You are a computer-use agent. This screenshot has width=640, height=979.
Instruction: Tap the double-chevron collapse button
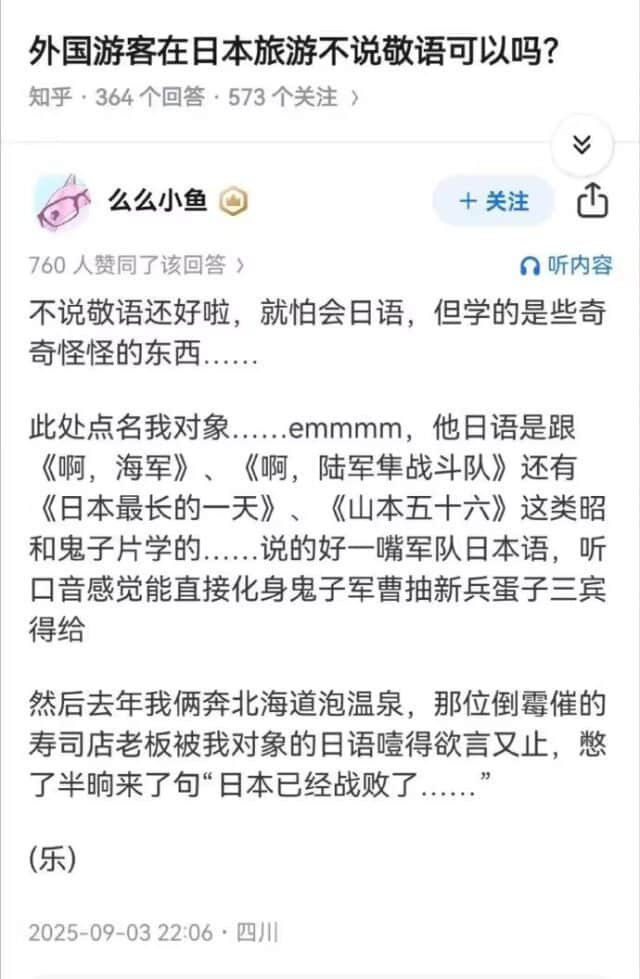pyautogui.click(x=581, y=145)
